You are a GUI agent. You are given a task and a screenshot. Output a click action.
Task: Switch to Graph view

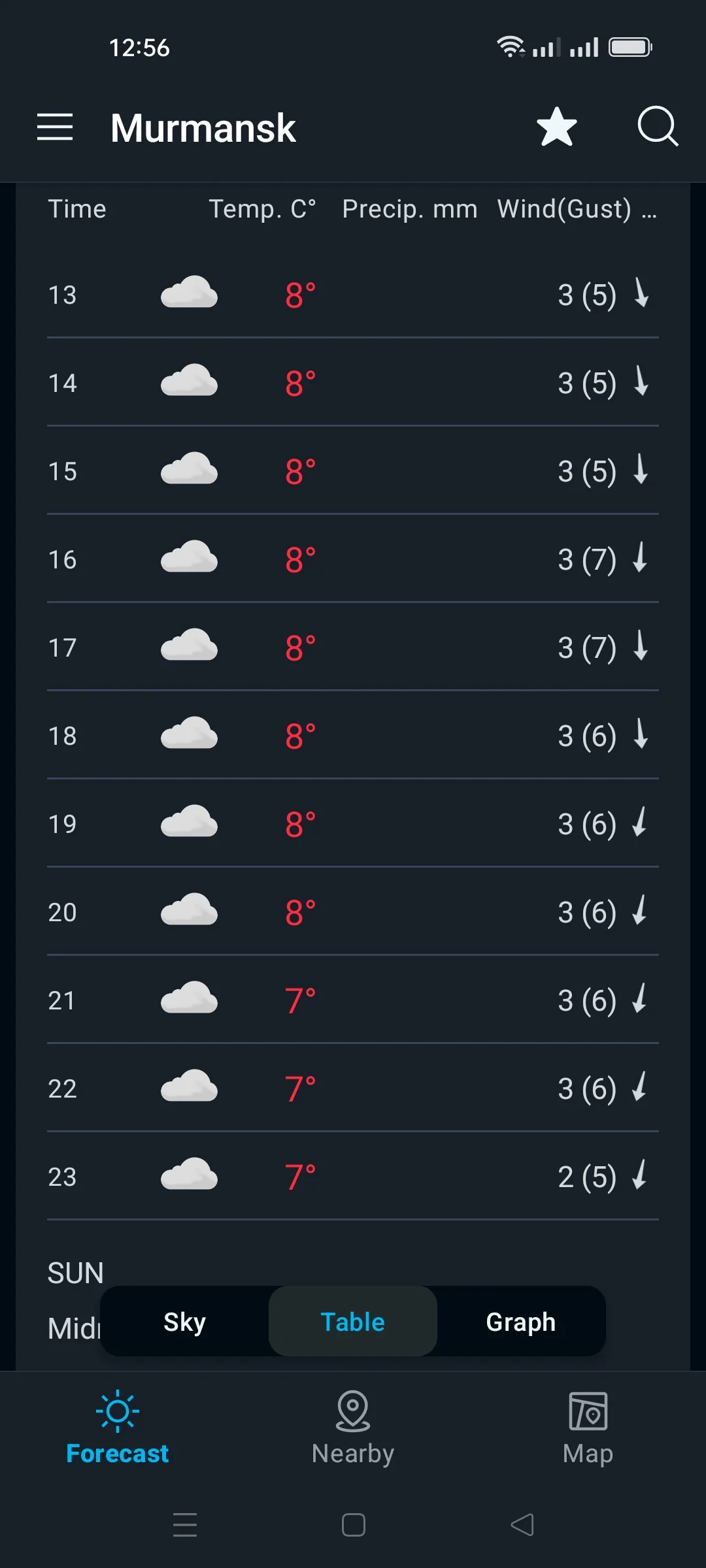(520, 1322)
